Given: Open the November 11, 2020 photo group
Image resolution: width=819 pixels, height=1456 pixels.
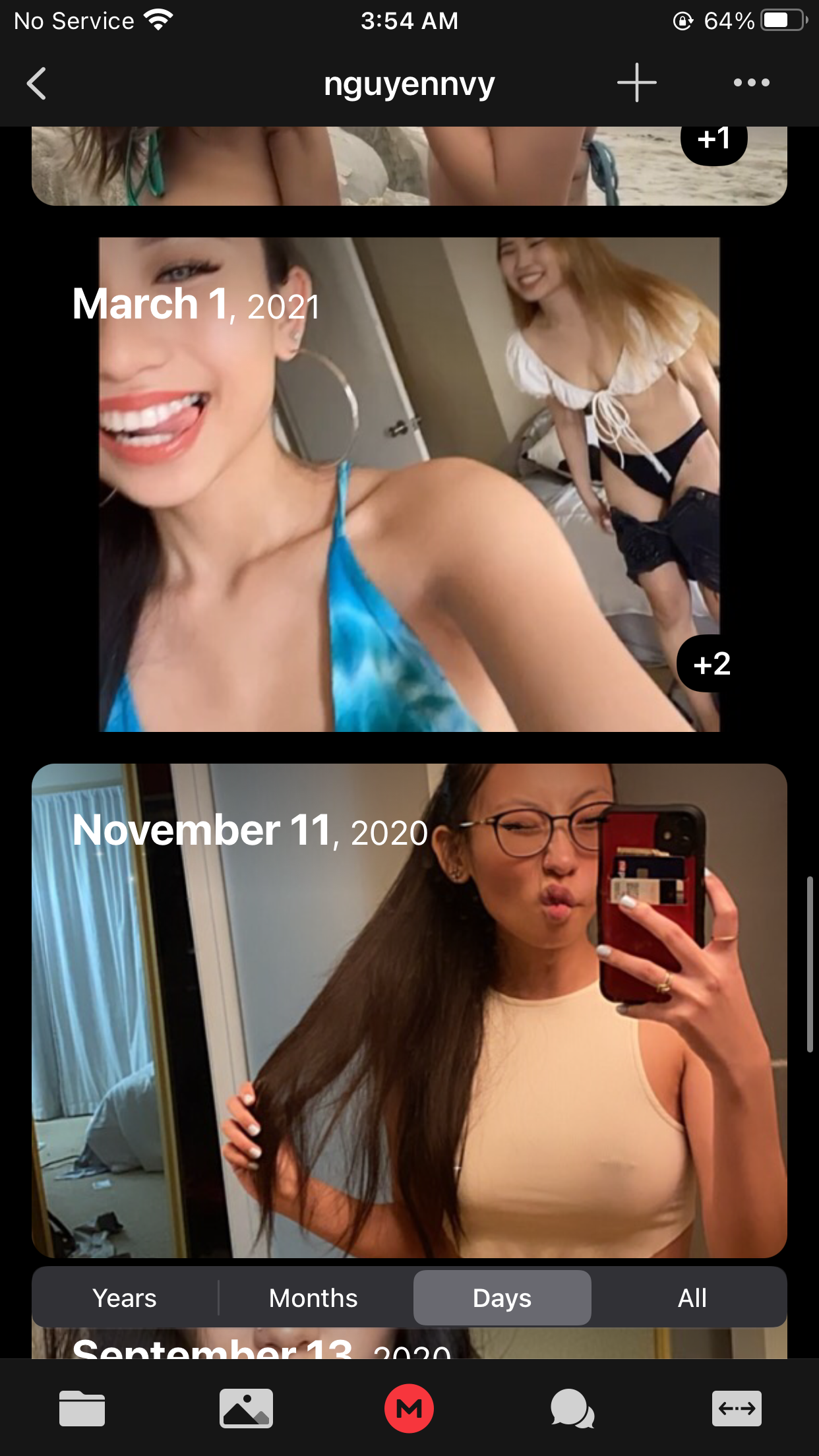Looking at the screenshot, I should click(x=409, y=1009).
